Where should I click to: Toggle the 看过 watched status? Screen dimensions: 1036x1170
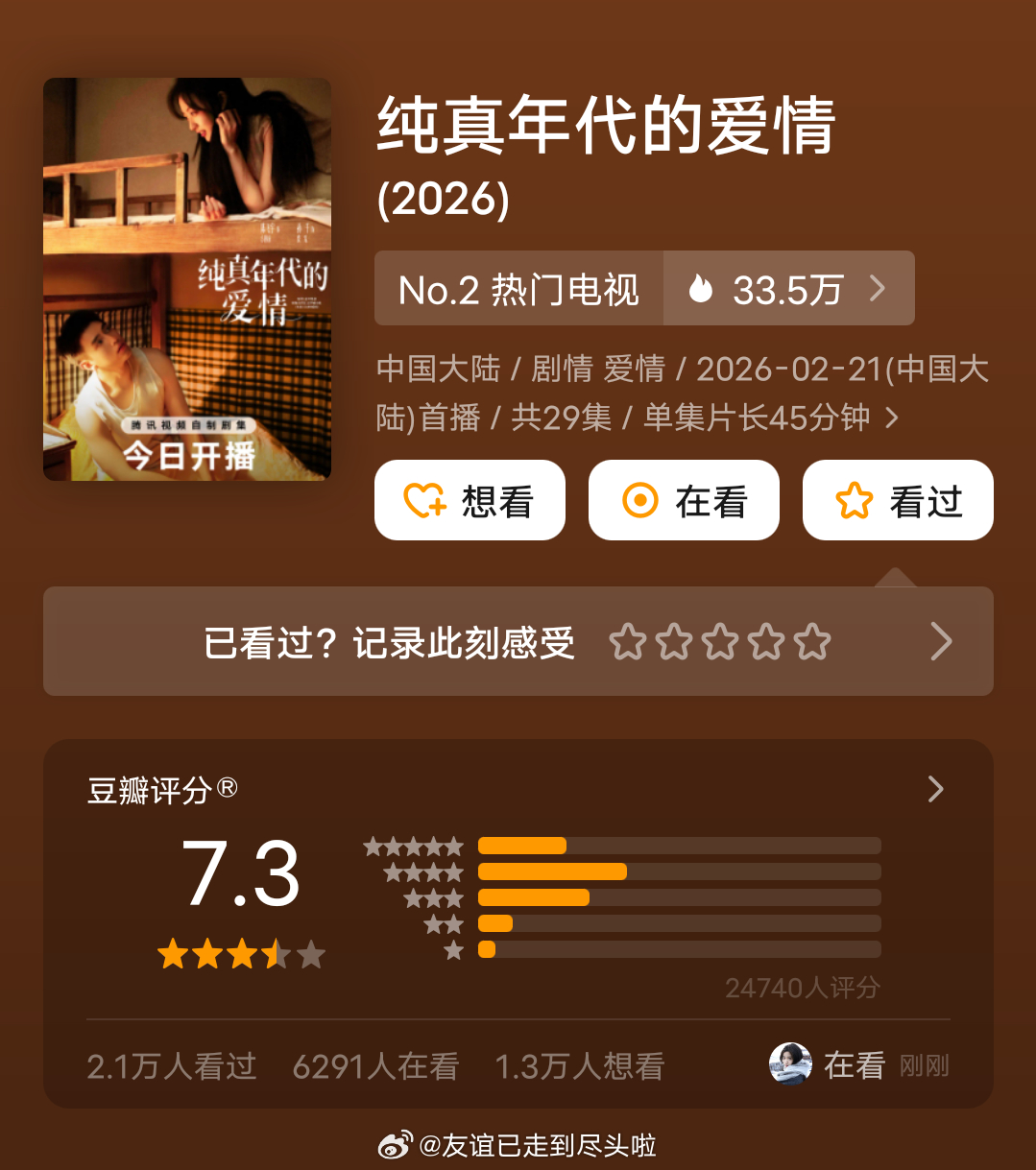click(898, 499)
